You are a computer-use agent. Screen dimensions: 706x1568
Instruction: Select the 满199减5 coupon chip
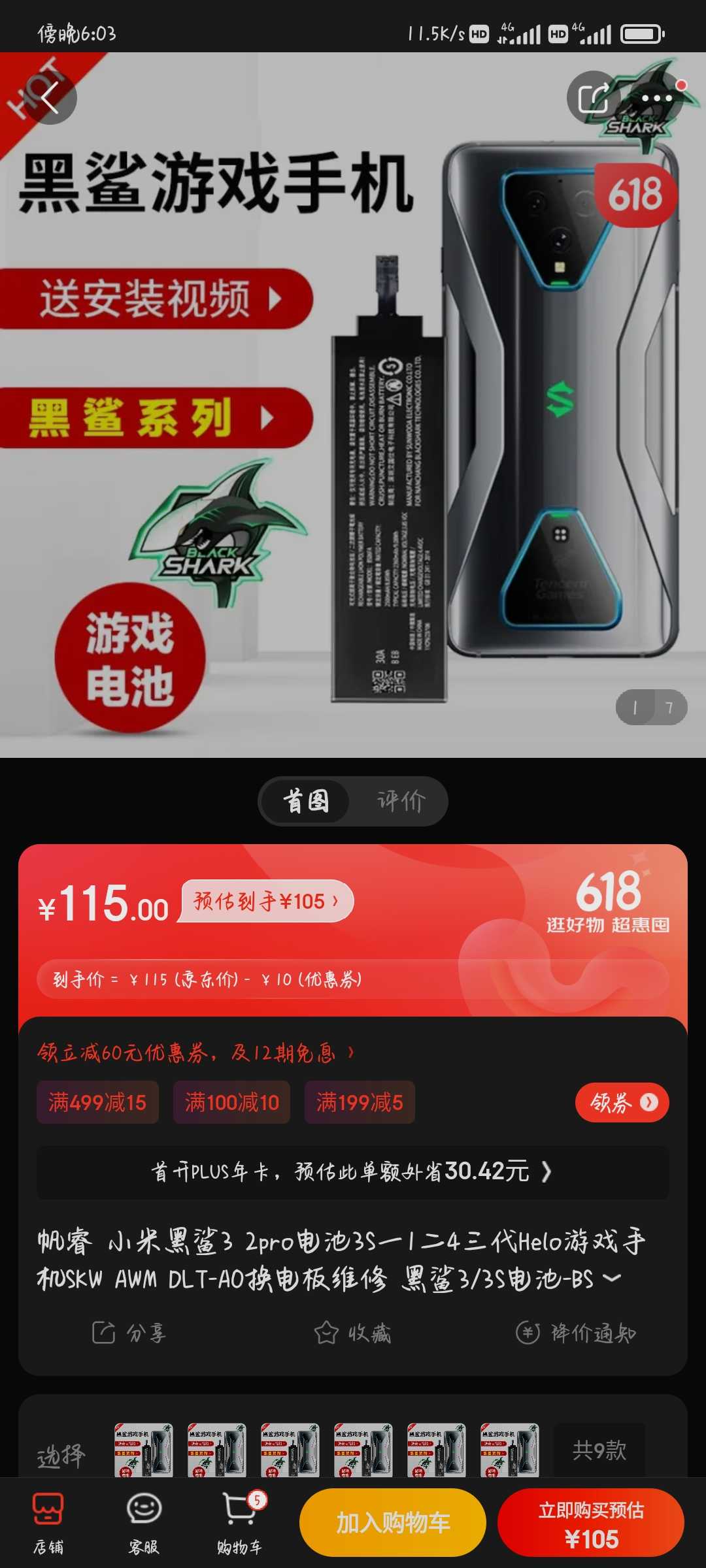click(360, 1103)
